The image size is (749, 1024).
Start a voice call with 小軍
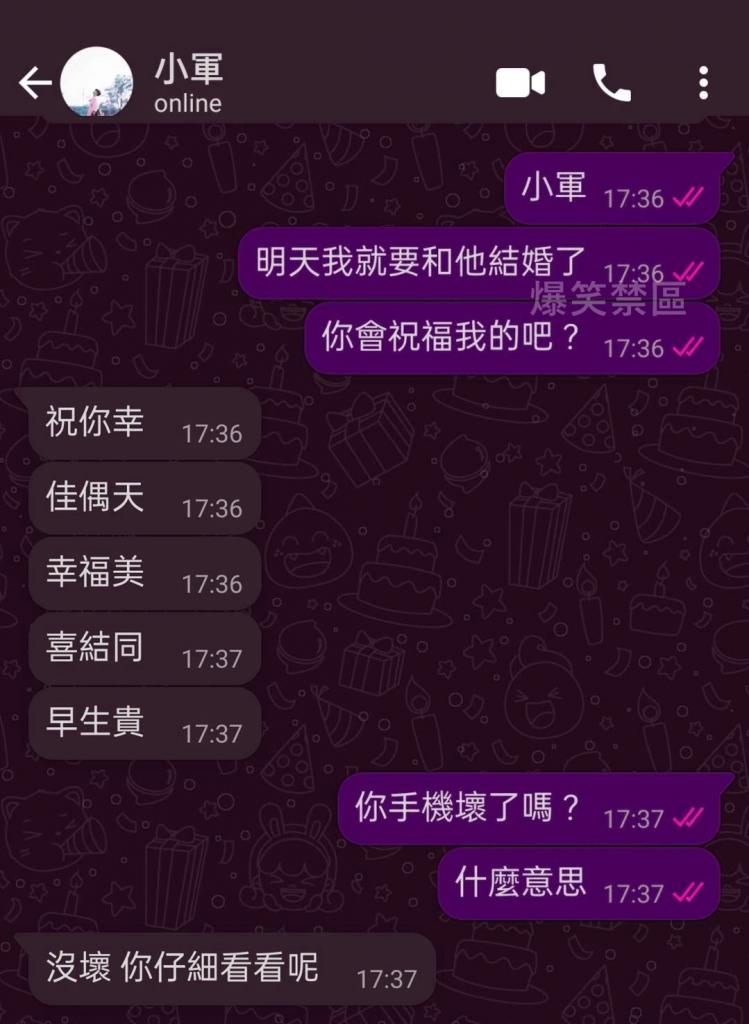pos(611,83)
